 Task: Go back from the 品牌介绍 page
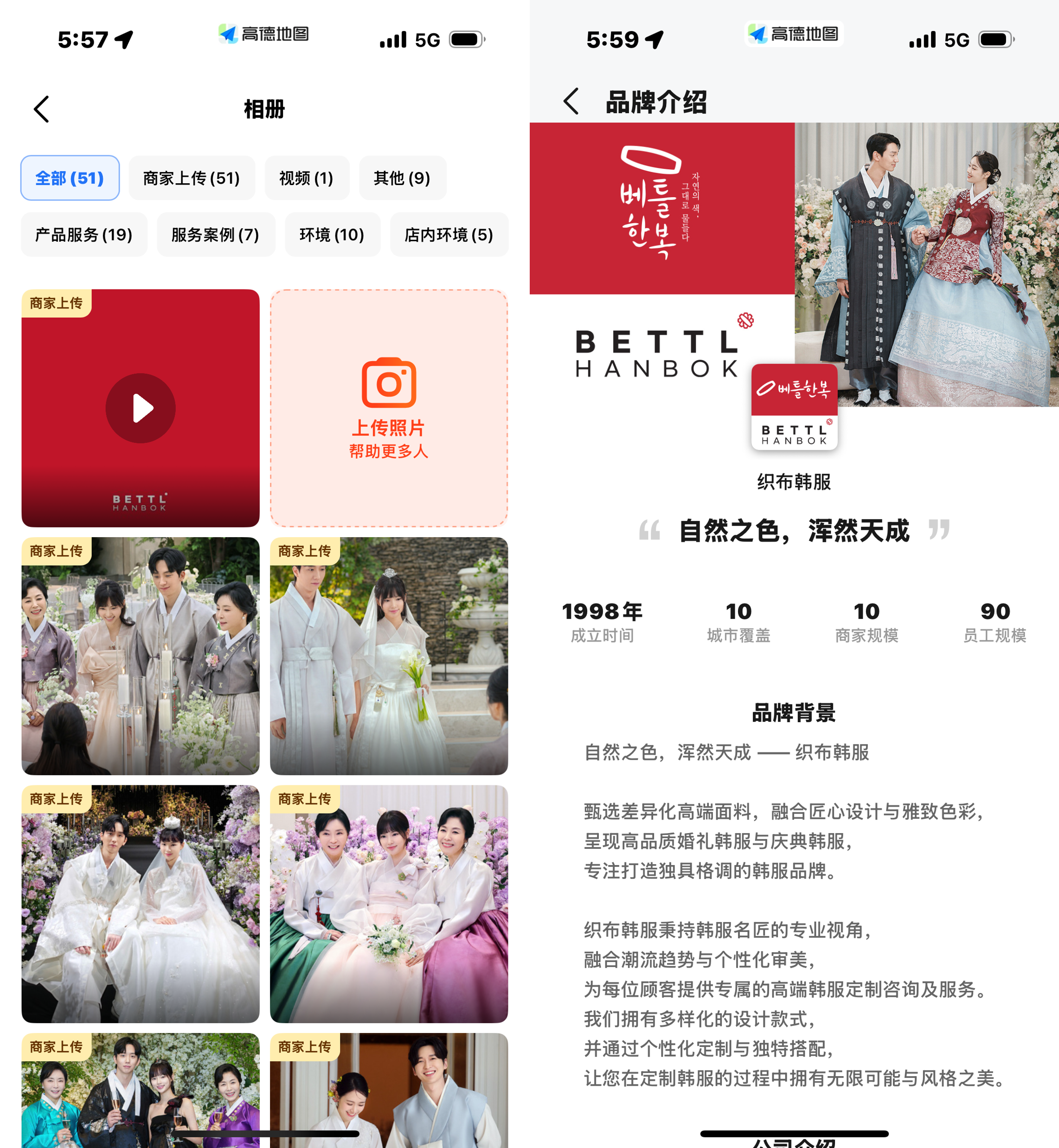pos(571,102)
